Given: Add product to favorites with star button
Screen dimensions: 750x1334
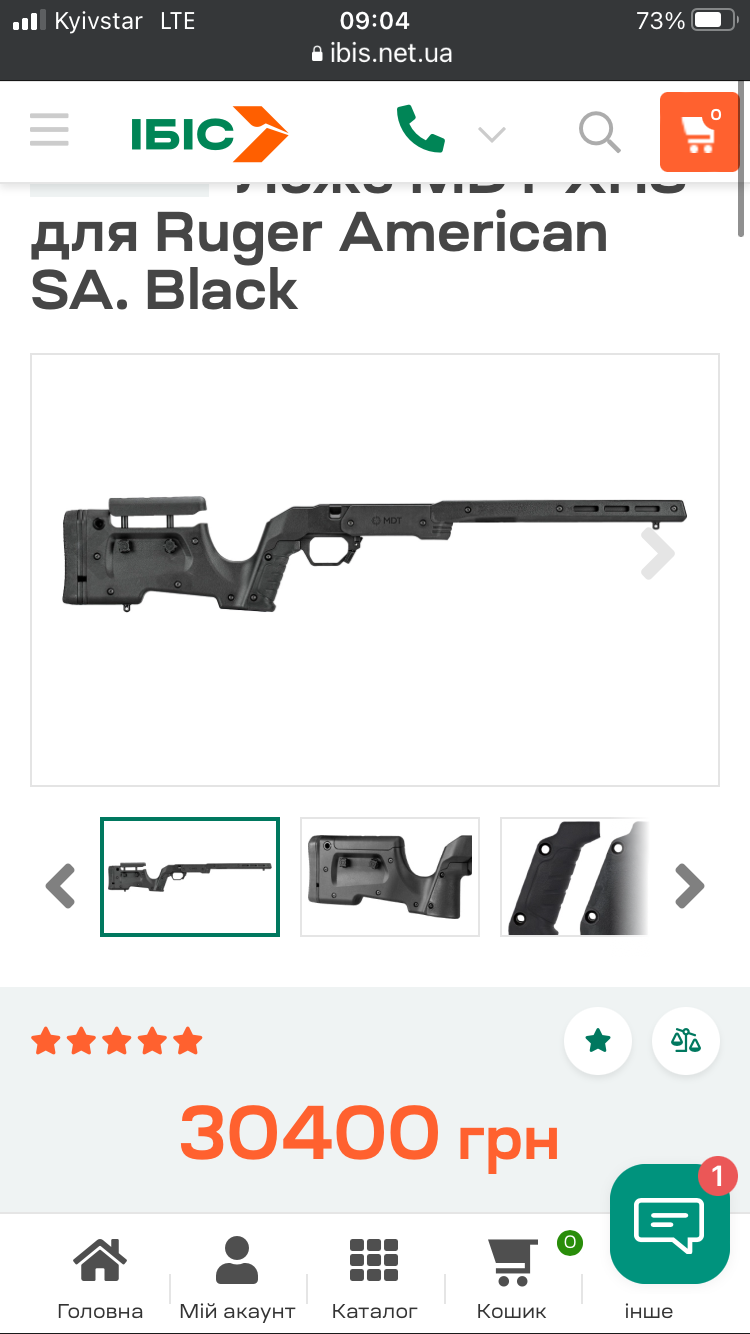Looking at the screenshot, I should [598, 1041].
